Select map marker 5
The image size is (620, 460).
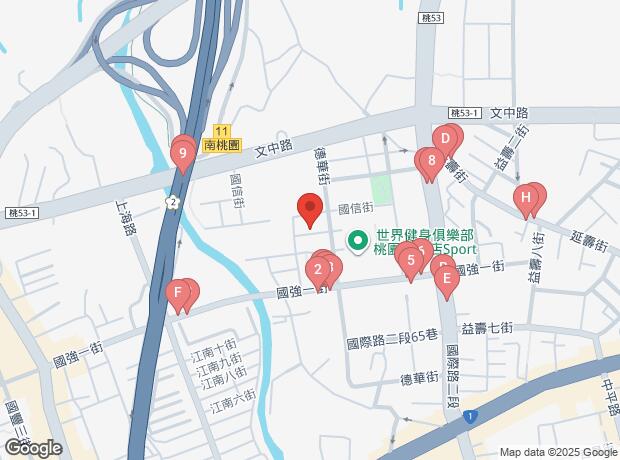411,261
